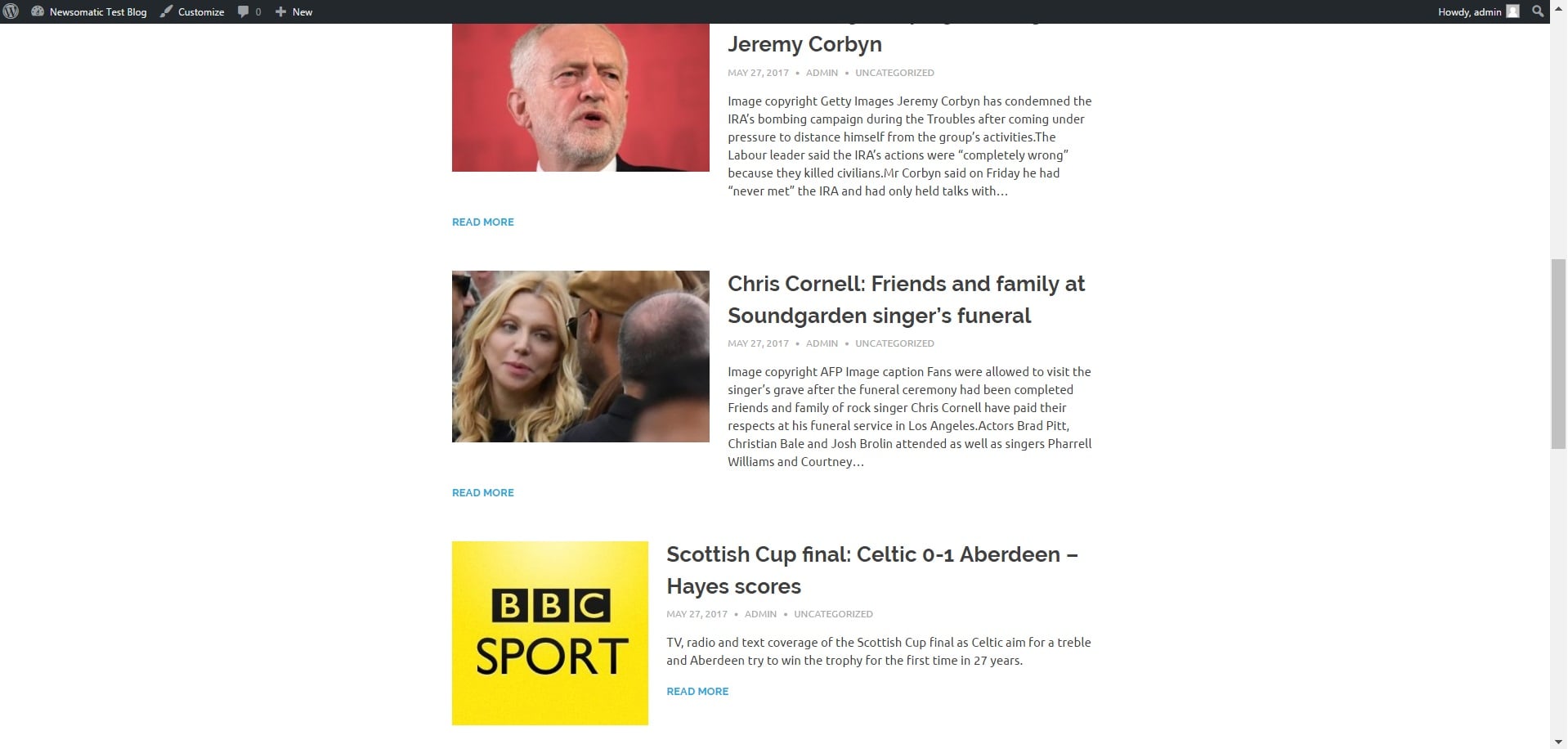Open the Jeremy Corbyn photo thumbnail
The height and width of the screenshot is (749, 1568).
(580, 96)
